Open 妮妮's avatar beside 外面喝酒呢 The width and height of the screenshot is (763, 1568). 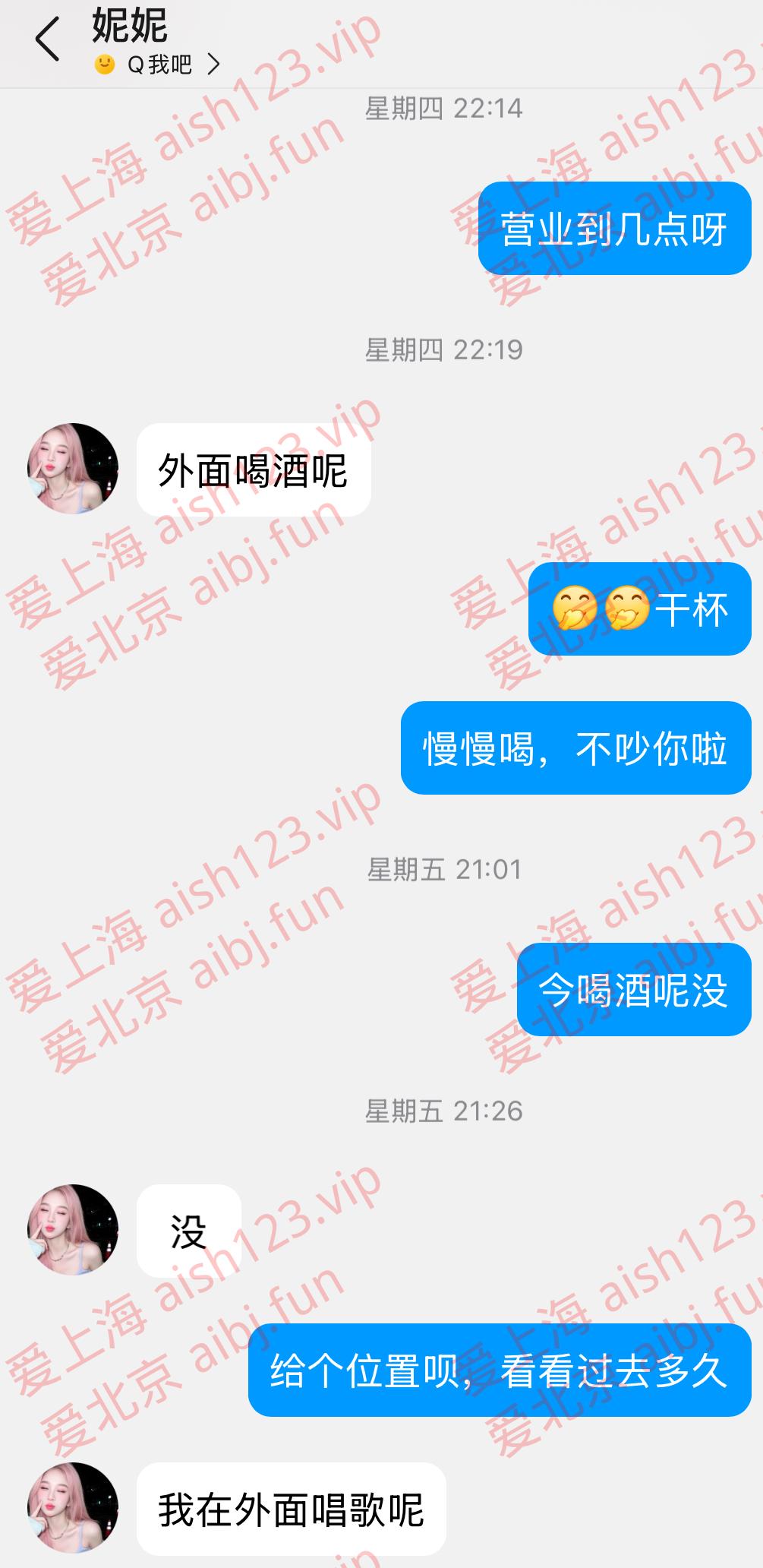click(73, 469)
